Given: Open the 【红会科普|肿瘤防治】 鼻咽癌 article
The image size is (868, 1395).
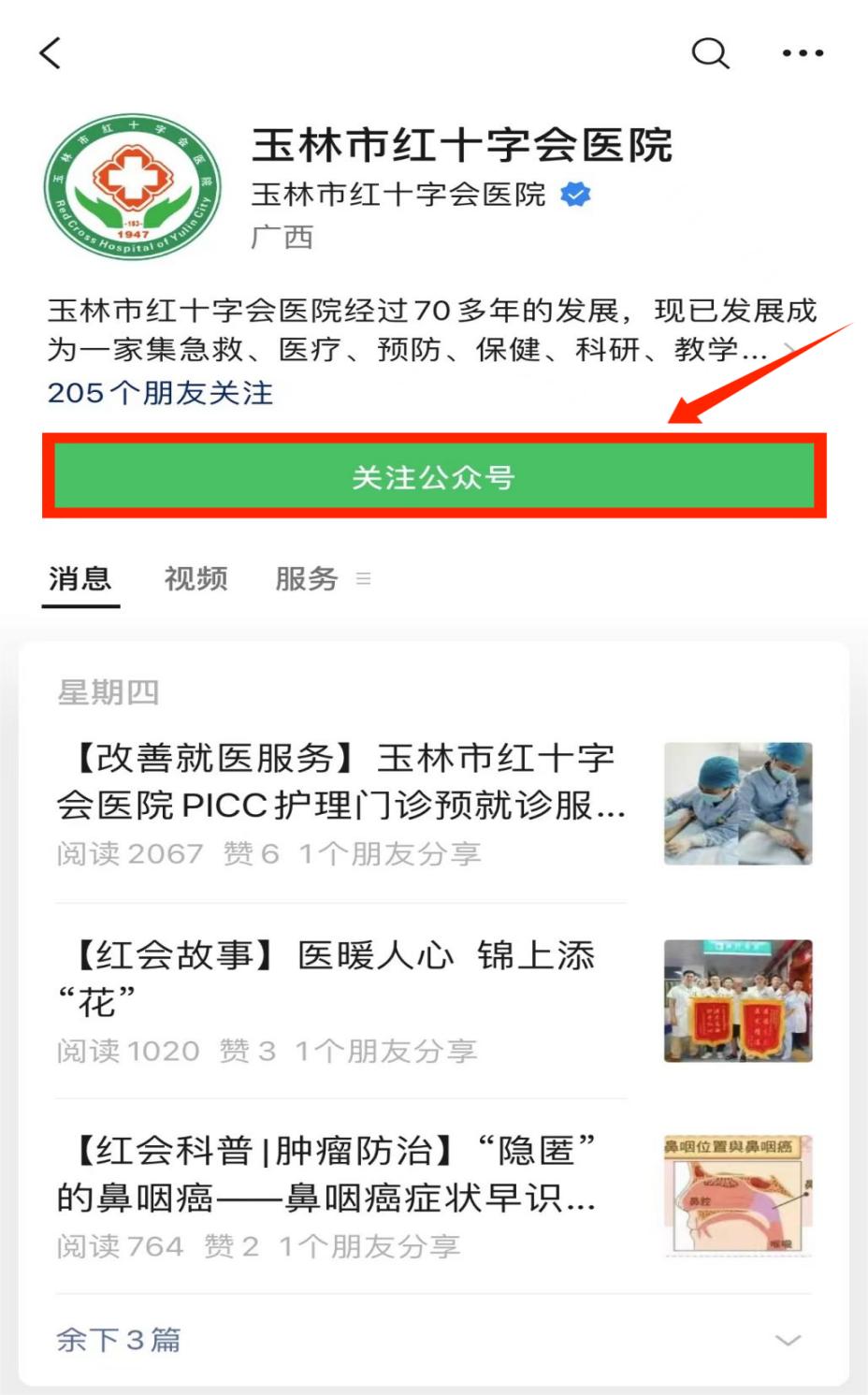Looking at the screenshot, I should (x=341, y=1173).
